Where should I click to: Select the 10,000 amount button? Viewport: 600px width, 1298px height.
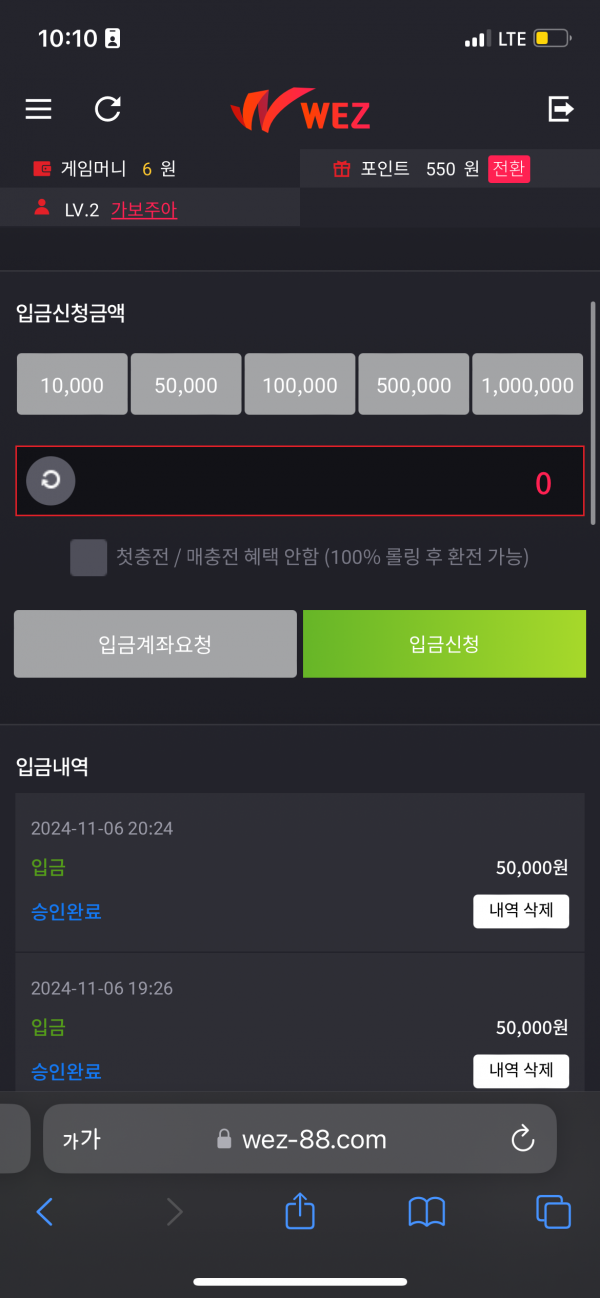pyautogui.click(x=72, y=385)
